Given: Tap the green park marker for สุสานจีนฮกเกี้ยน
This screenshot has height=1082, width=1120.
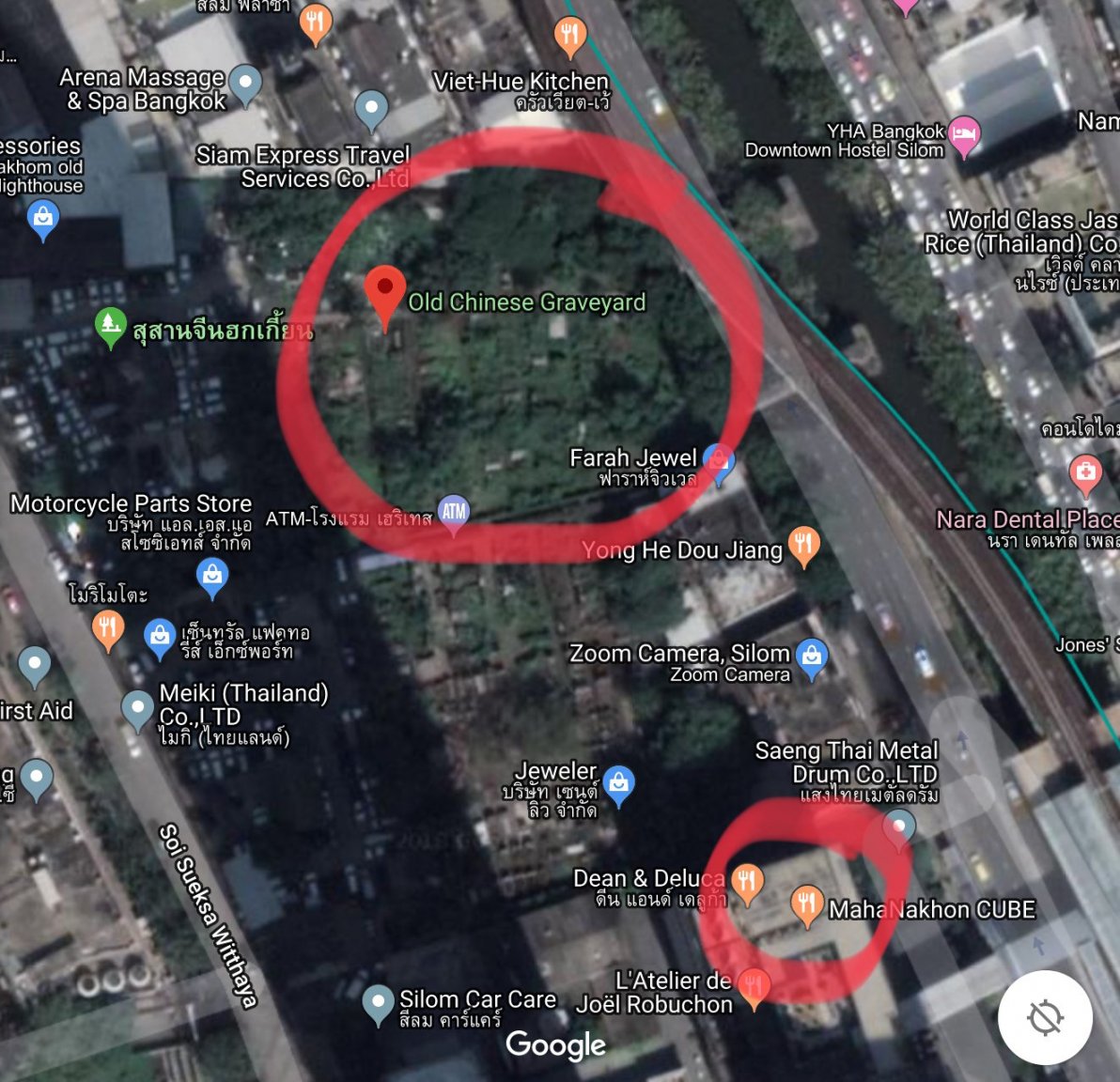Looking at the screenshot, I should pyautogui.click(x=111, y=326).
